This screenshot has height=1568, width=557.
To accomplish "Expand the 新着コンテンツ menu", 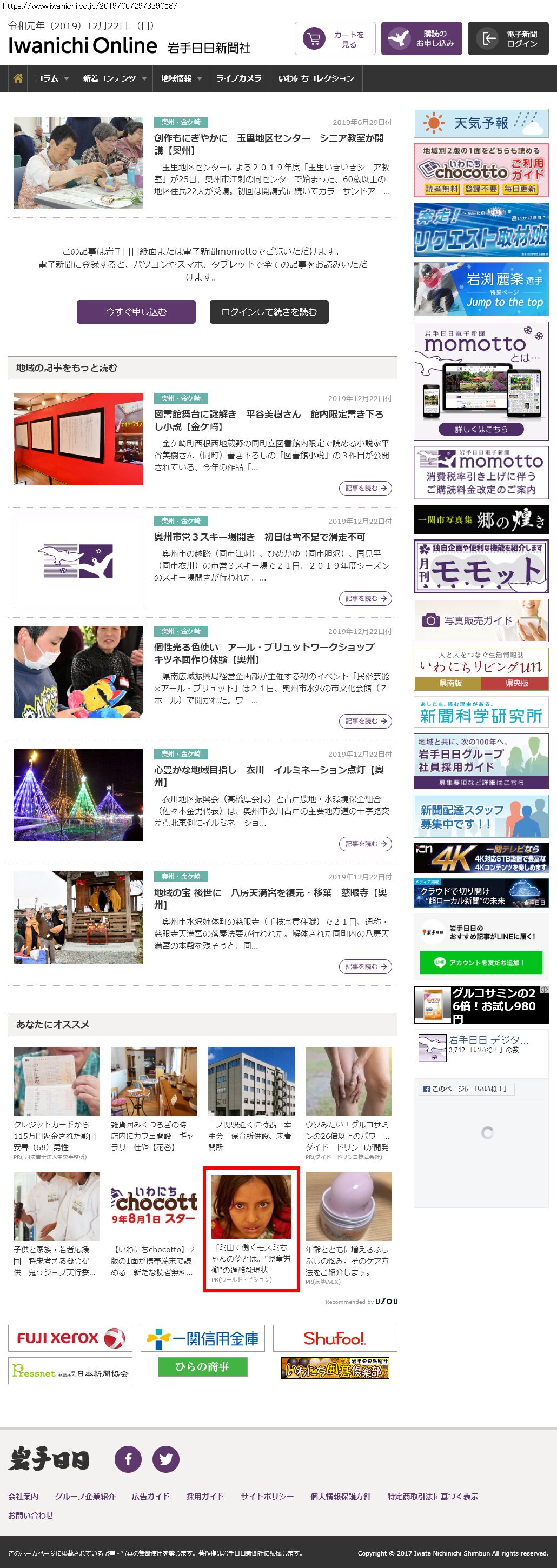I will pyautogui.click(x=115, y=78).
